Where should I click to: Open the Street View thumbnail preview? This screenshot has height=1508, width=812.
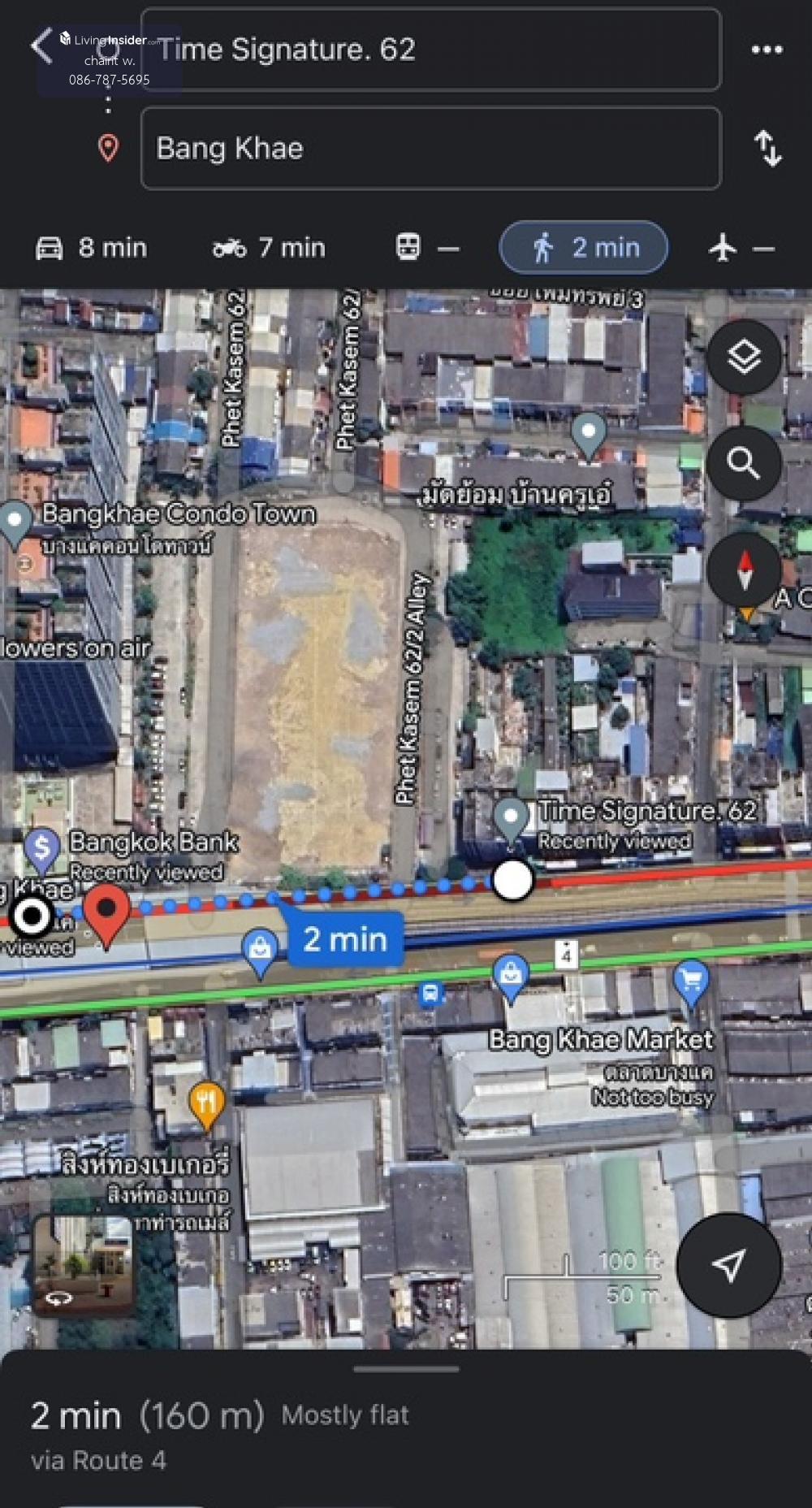click(x=83, y=1264)
